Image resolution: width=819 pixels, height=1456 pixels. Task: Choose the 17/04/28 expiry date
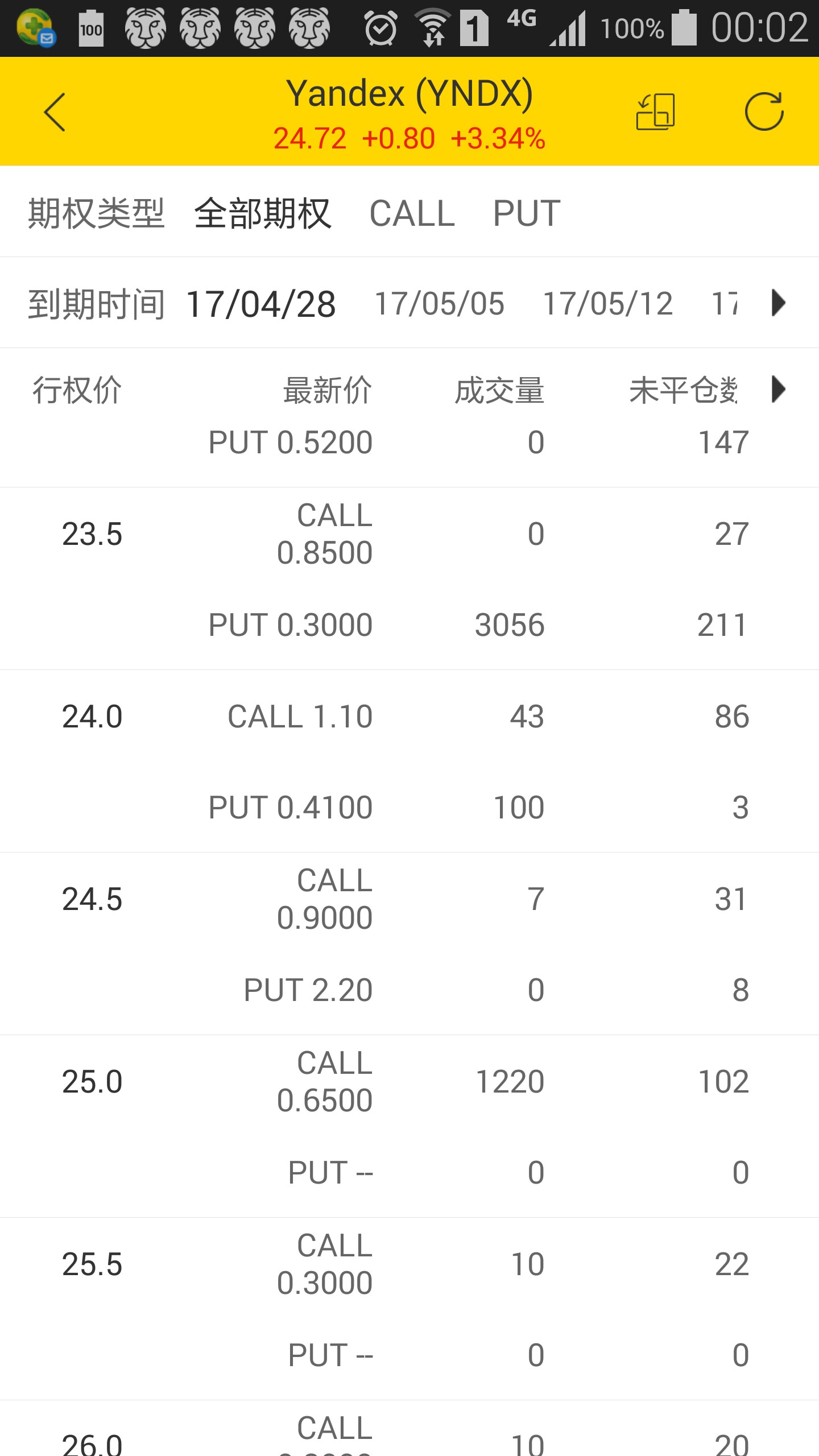(x=261, y=304)
